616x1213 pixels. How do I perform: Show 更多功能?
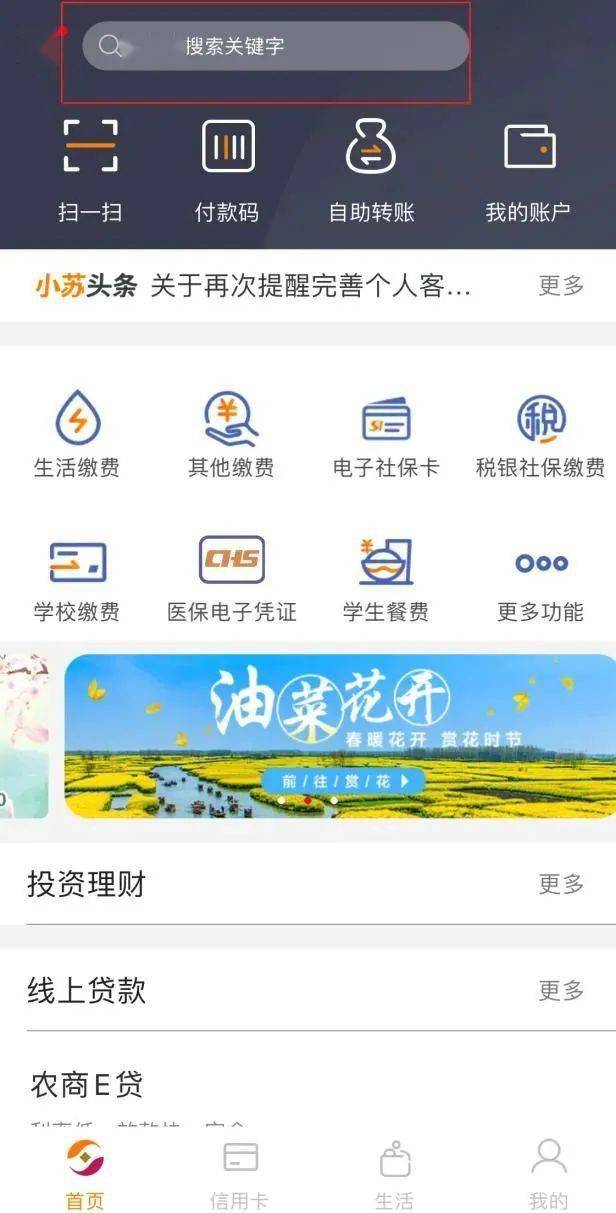tap(540, 579)
